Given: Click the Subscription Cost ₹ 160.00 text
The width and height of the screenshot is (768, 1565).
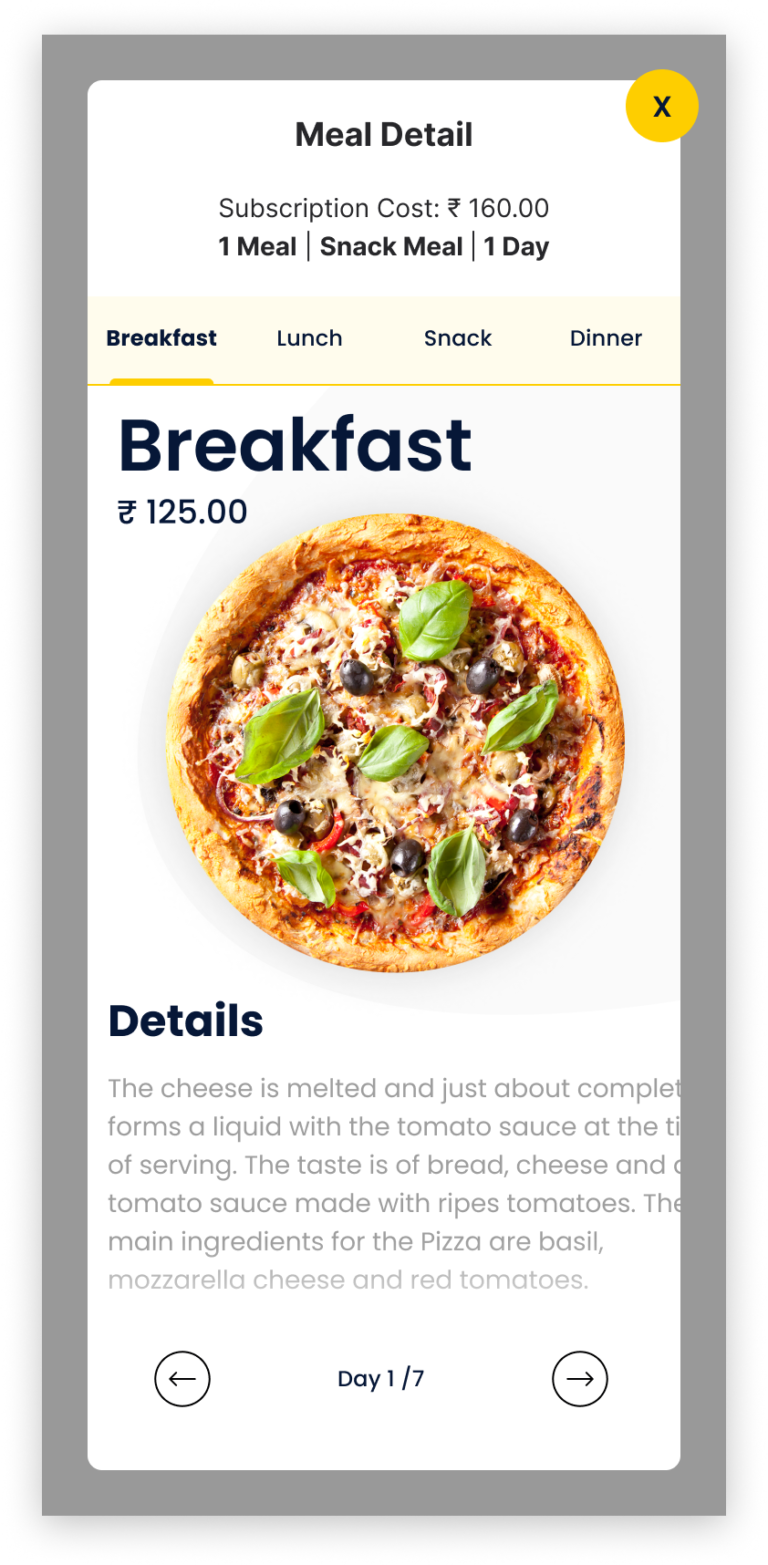Looking at the screenshot, I should [383, 208].
